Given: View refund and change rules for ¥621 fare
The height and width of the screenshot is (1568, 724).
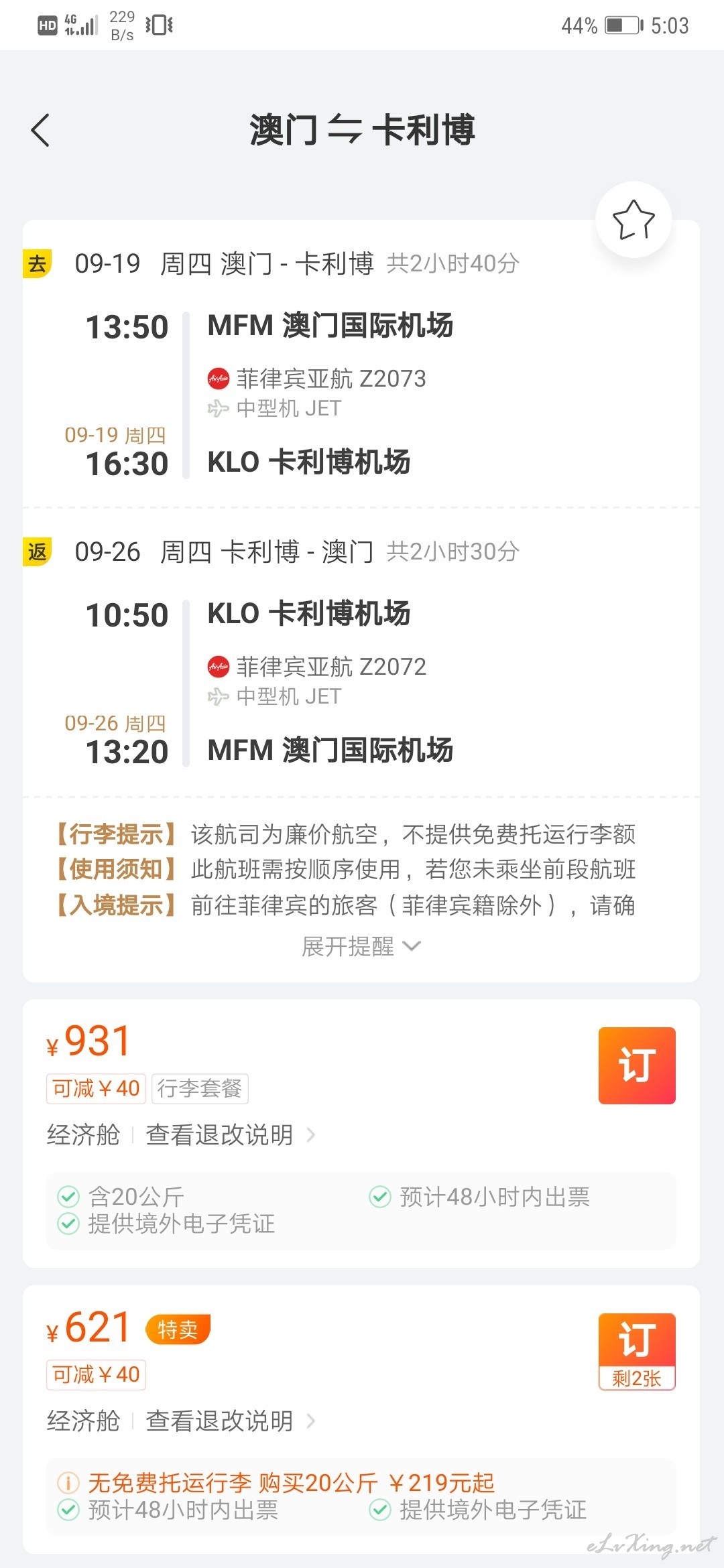Looking at the screenshot, I should [230, 1421].
